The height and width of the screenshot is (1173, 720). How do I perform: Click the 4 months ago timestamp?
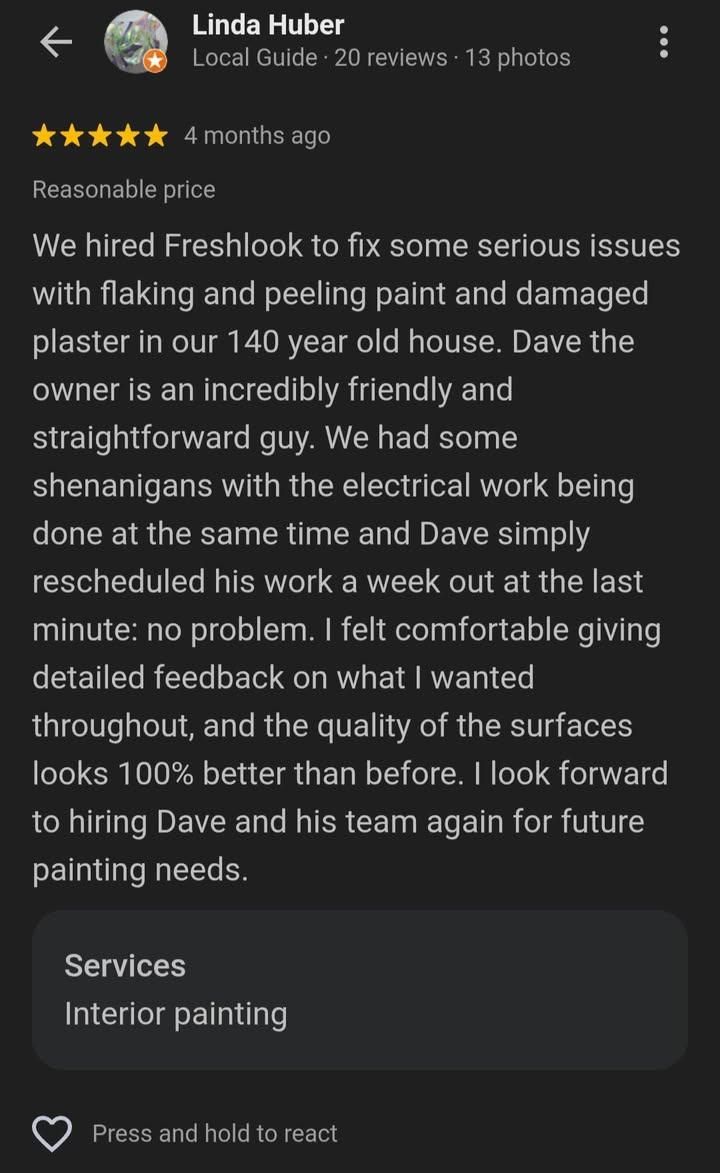coord(256,135)
